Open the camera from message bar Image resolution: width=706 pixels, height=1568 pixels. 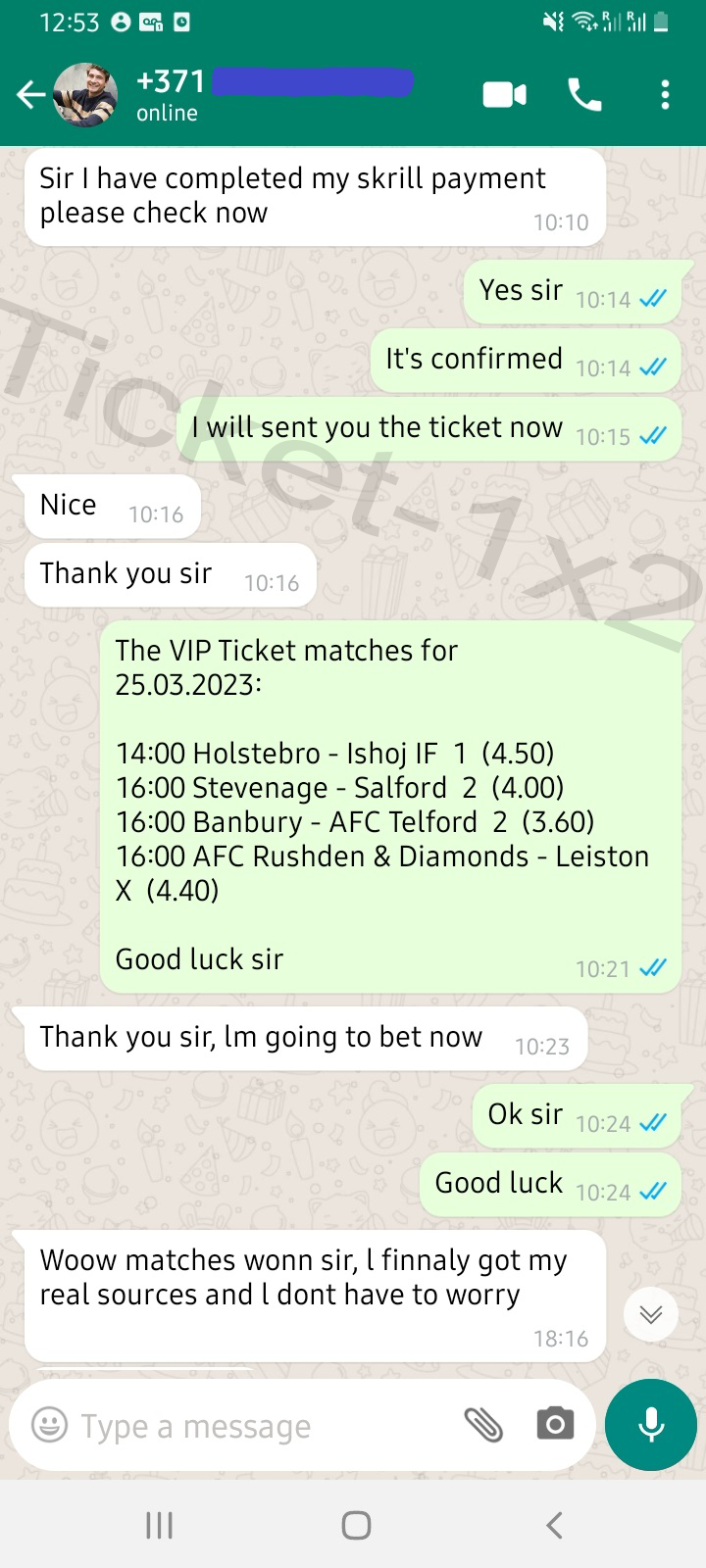[555, 1424]
